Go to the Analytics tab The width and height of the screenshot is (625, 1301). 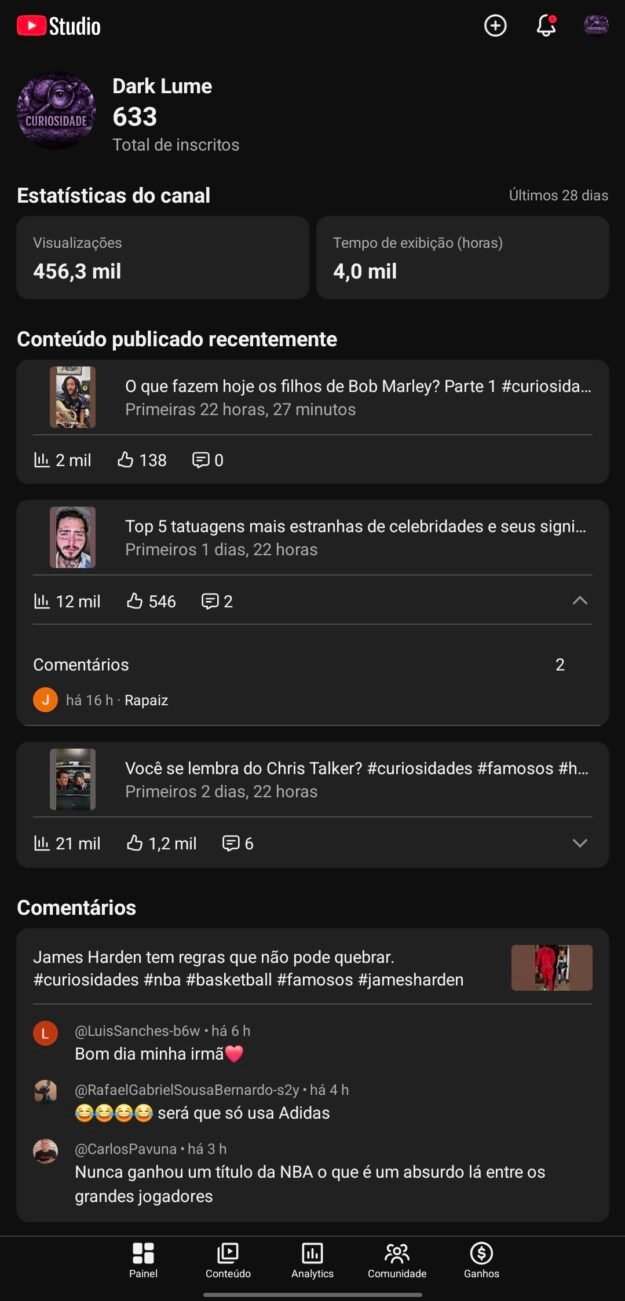point(312,1260)
